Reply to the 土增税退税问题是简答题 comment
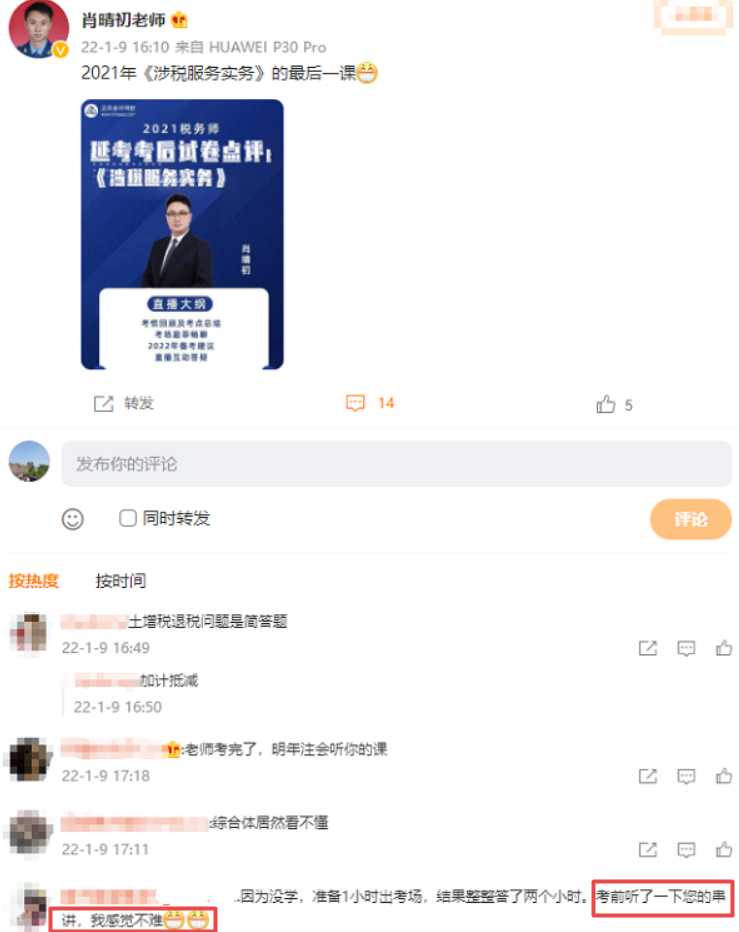The image size is (739, 932). [x=686, y=648]
